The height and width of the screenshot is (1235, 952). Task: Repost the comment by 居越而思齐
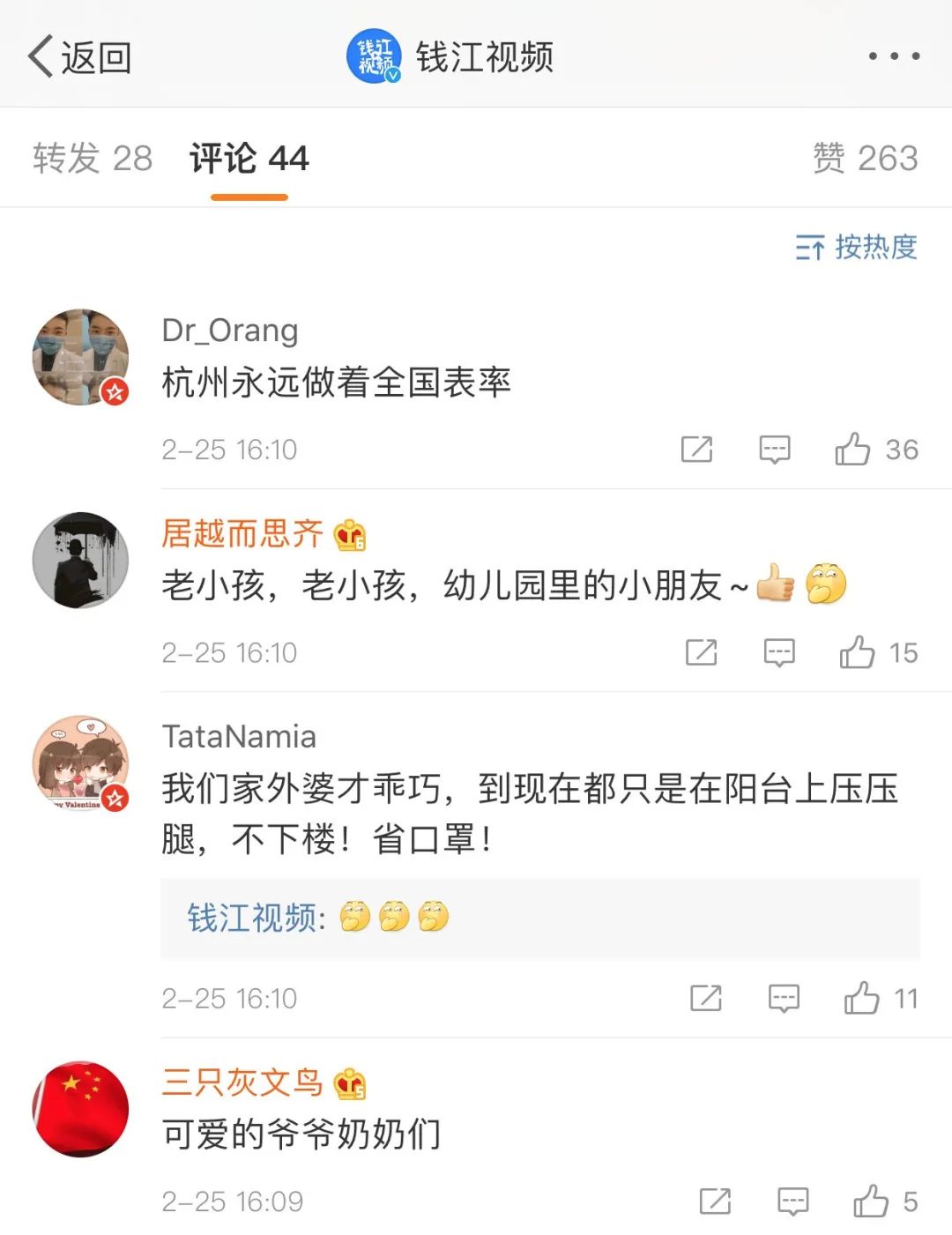[x=702, y=653]
